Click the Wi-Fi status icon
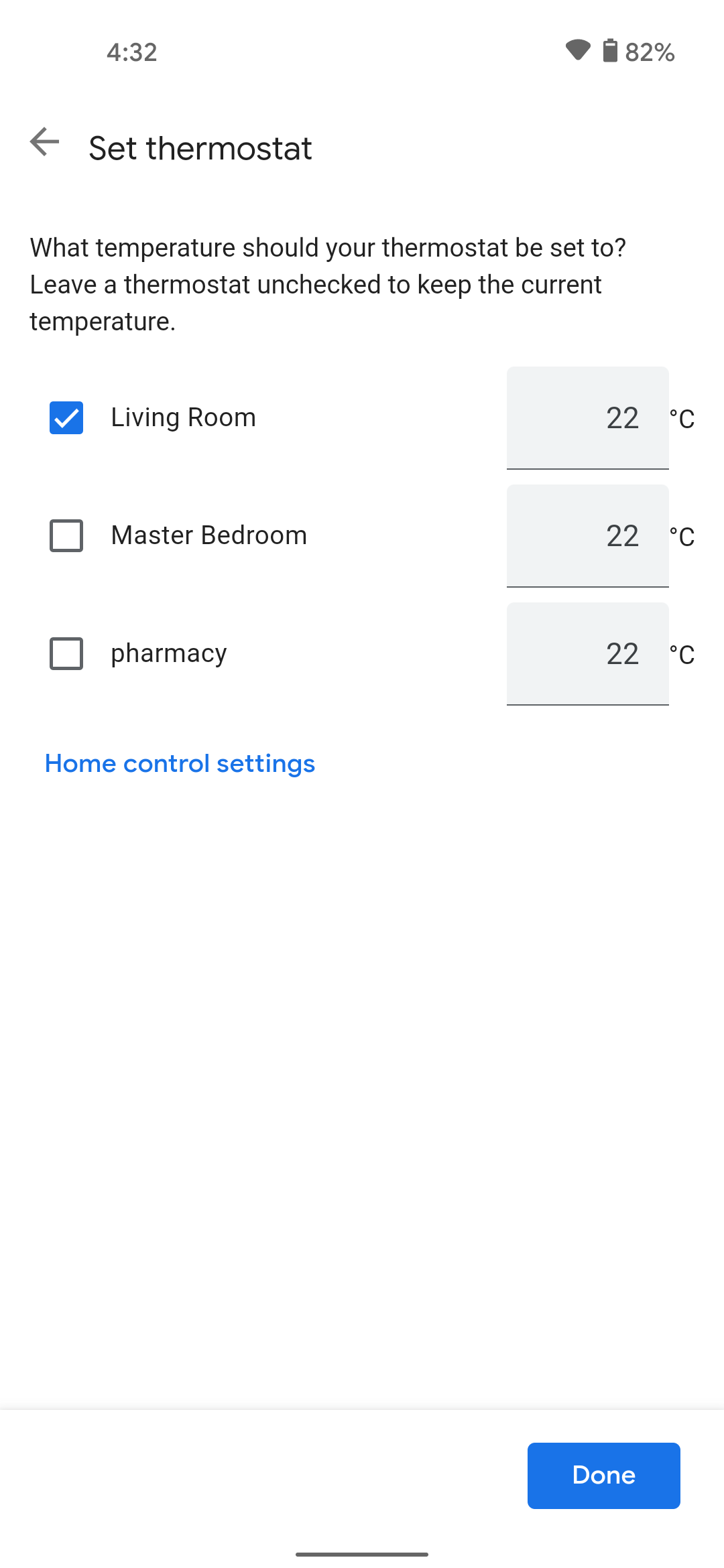 (x=578, y=50)
